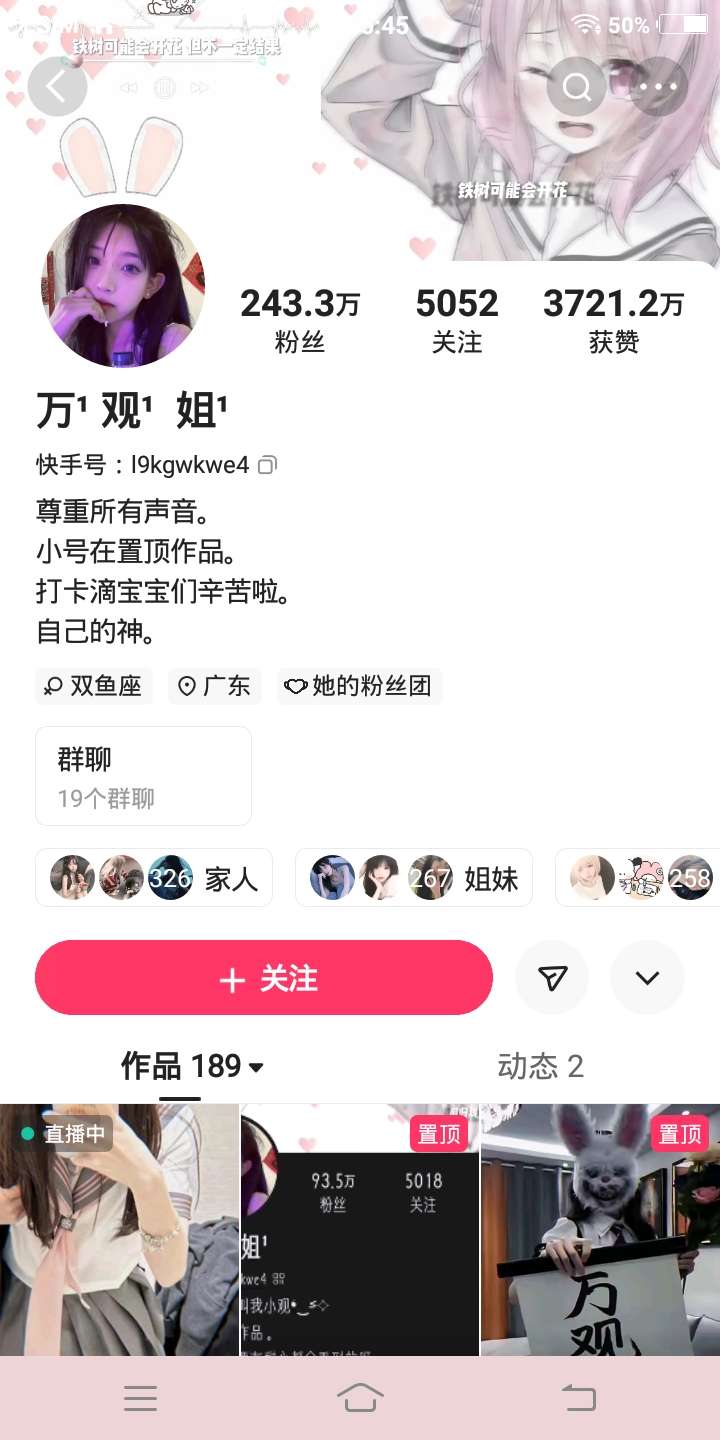Go back using the top-left arrow
Screen dimensions: 720x1440
coord(57,87)
